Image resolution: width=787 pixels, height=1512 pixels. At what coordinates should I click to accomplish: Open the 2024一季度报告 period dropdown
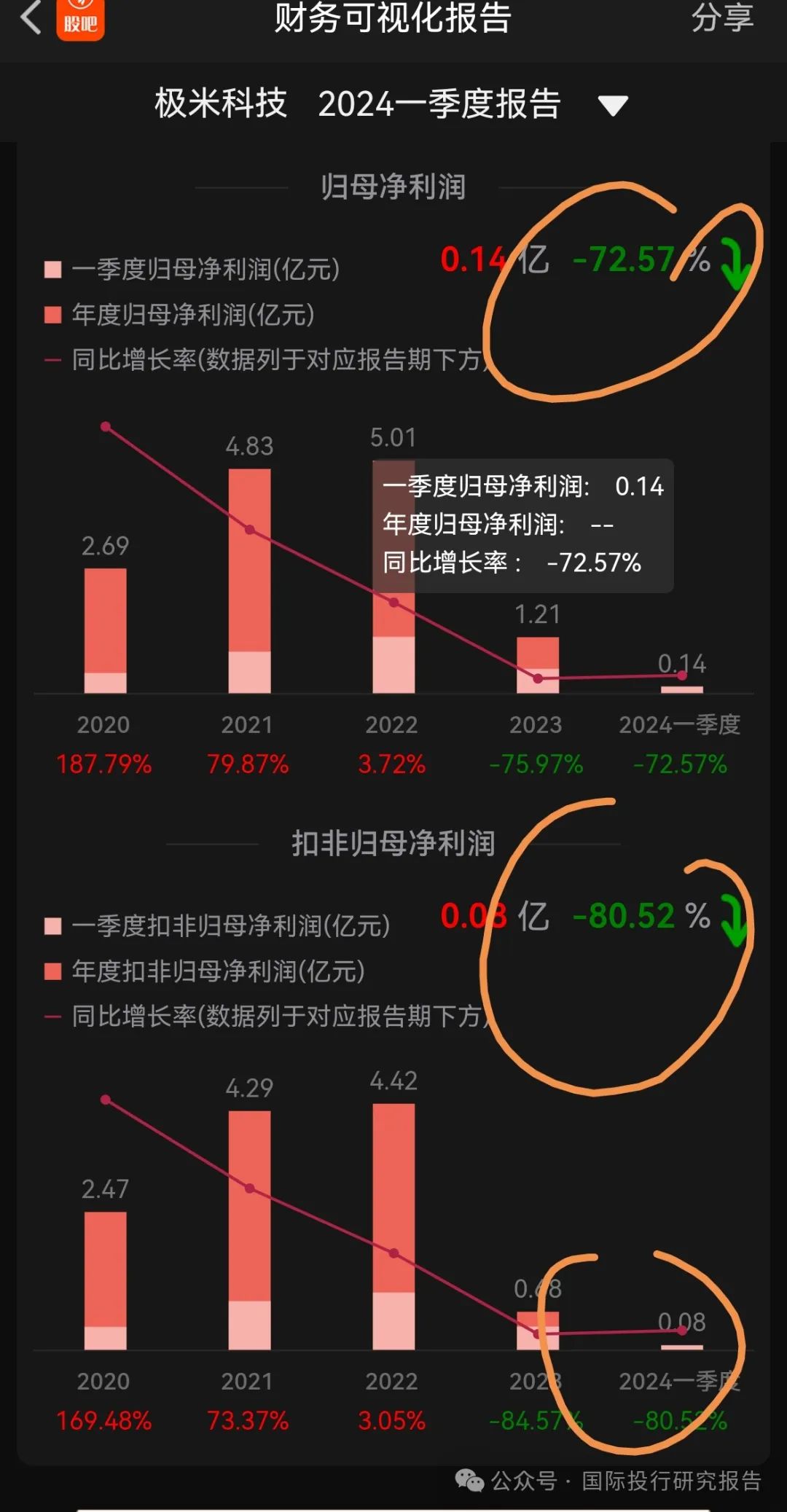tap(612, 106)
